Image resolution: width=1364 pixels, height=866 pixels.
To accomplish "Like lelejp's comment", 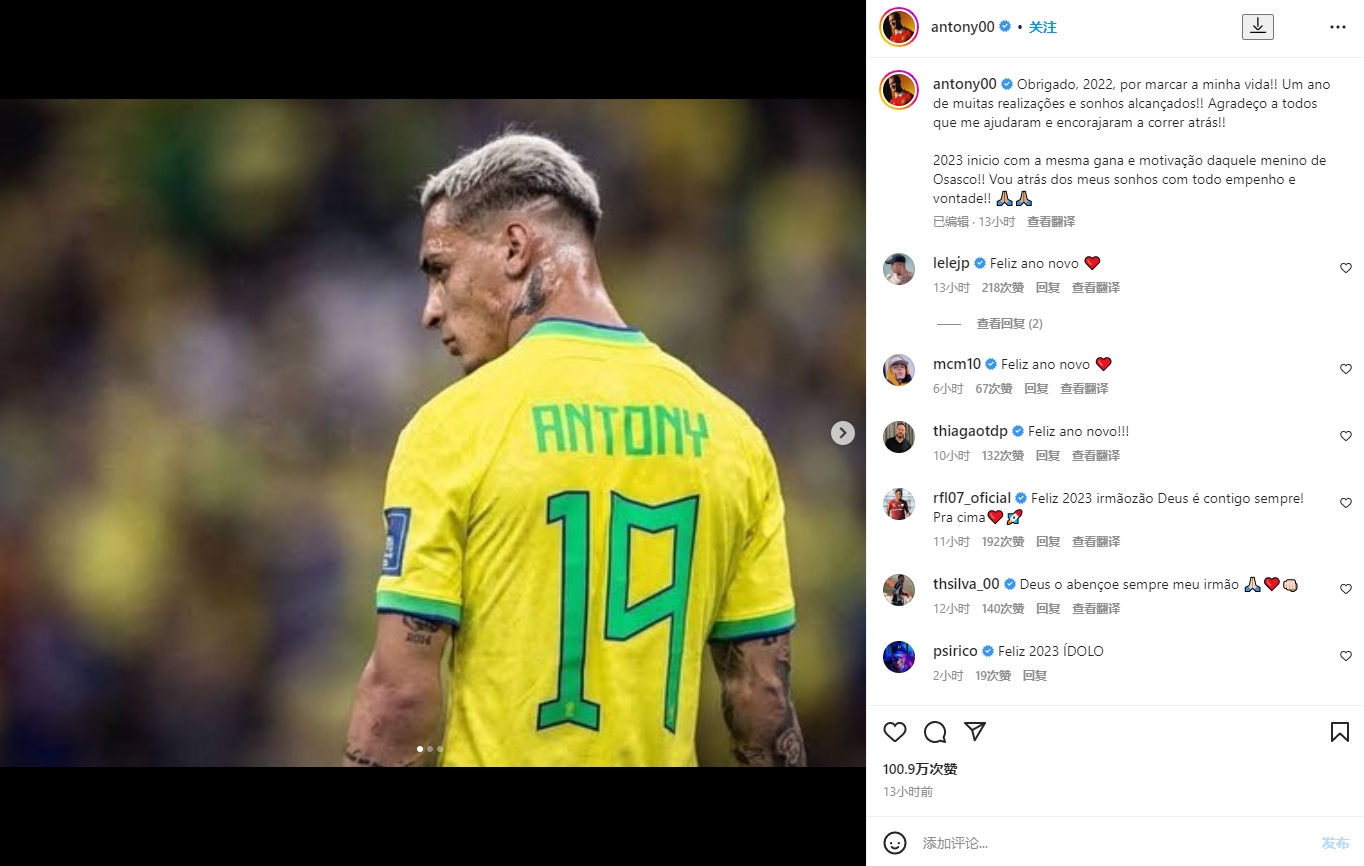I will tap(1345, 268).
